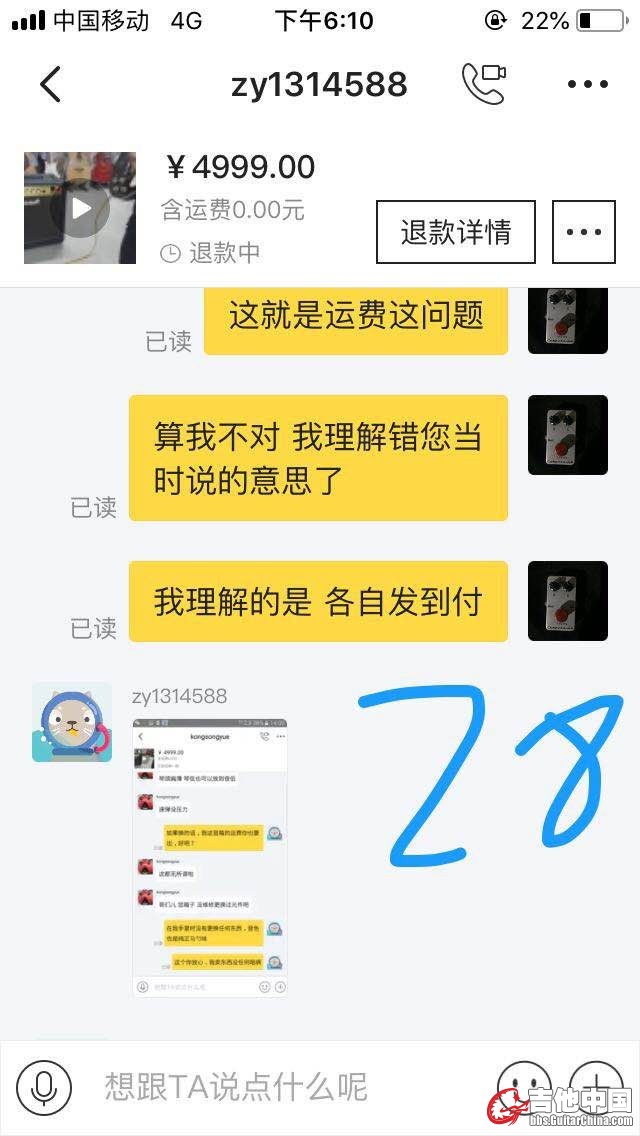640x1136 pixels.
Task: Focus the 想跟TA说点什么呢 message field
Action: click(x=280, y=1087)
